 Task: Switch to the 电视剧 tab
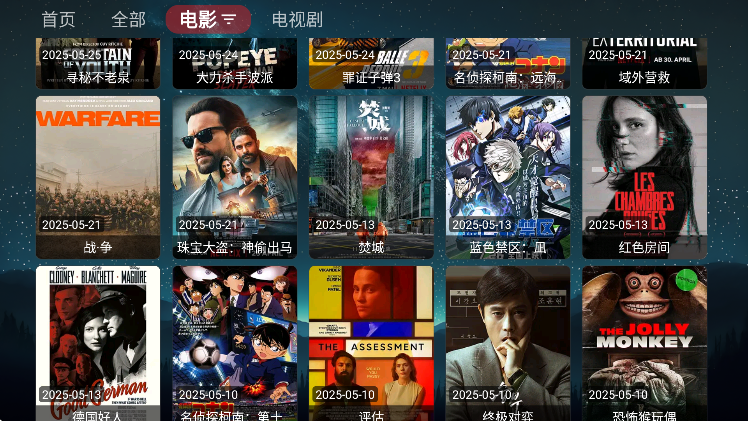coord(297,19)
